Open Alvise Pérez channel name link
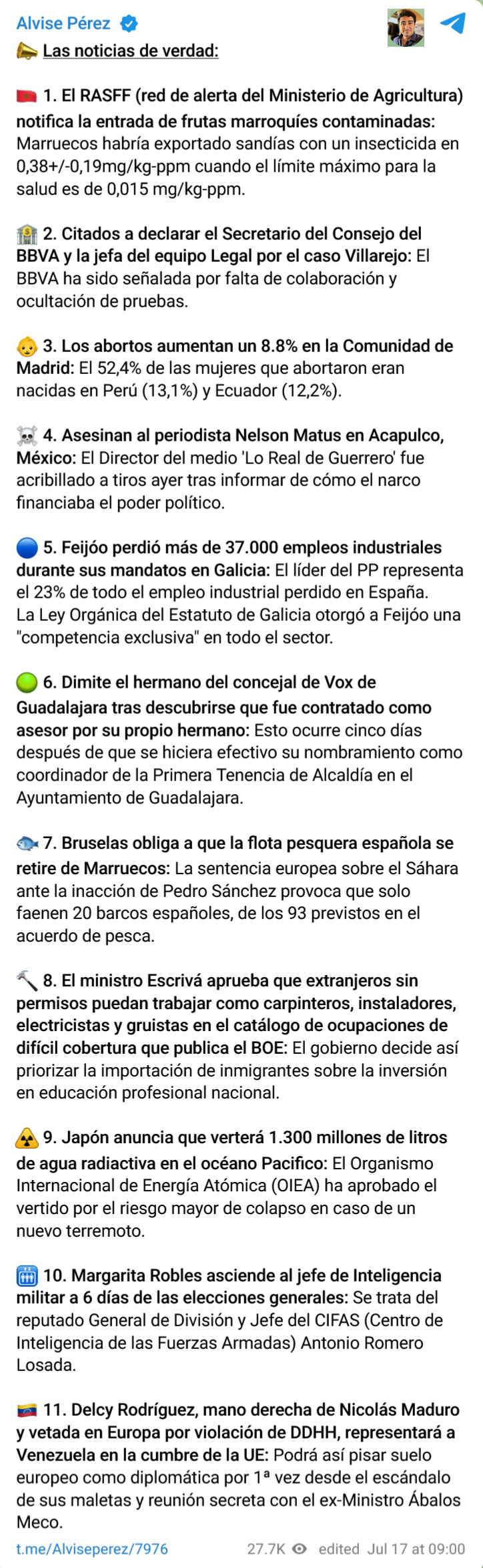Image resolution: width=483 pixels, height=1568 pixels. pyautogui.click(x=63, y=23)
